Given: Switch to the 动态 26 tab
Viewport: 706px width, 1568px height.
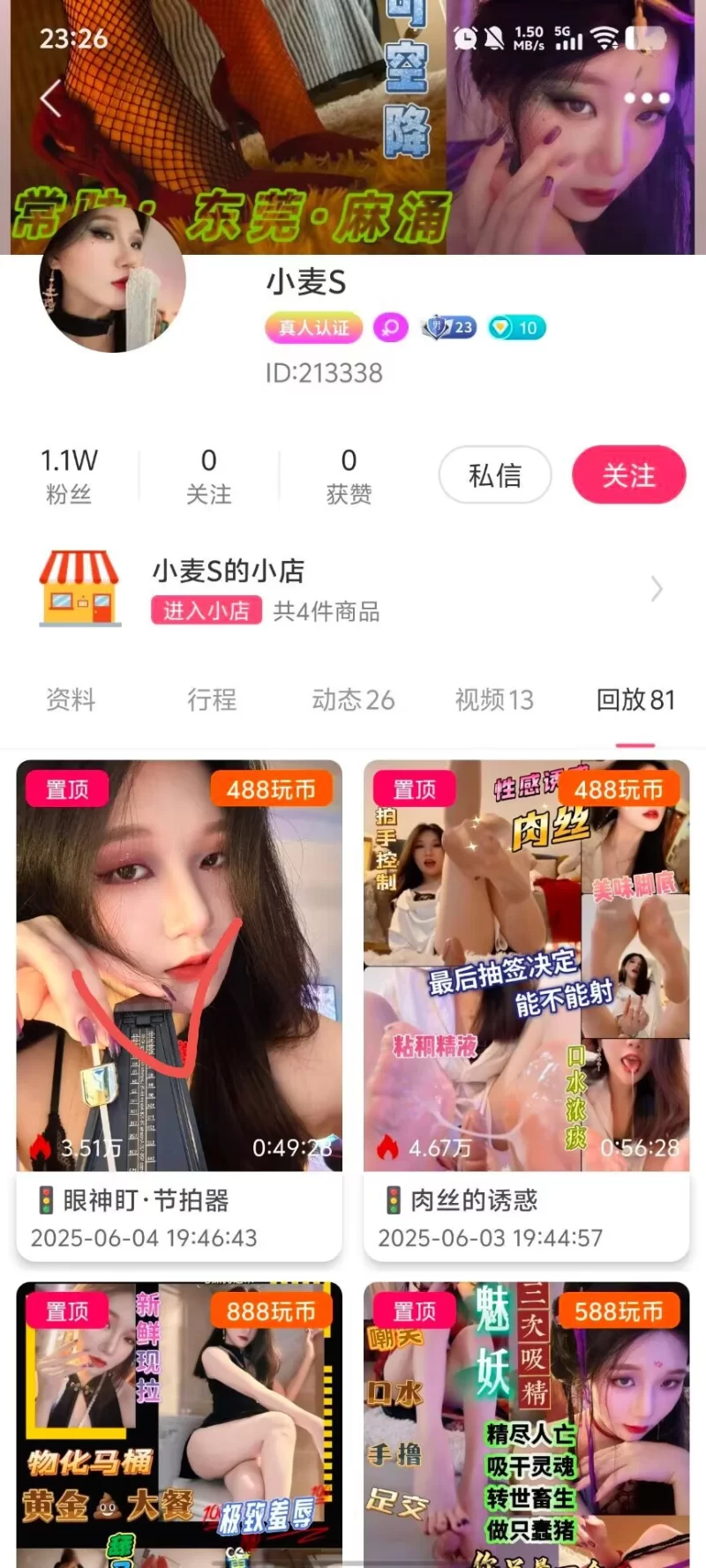Looking at the screenshot, I should tap(353, 700).
